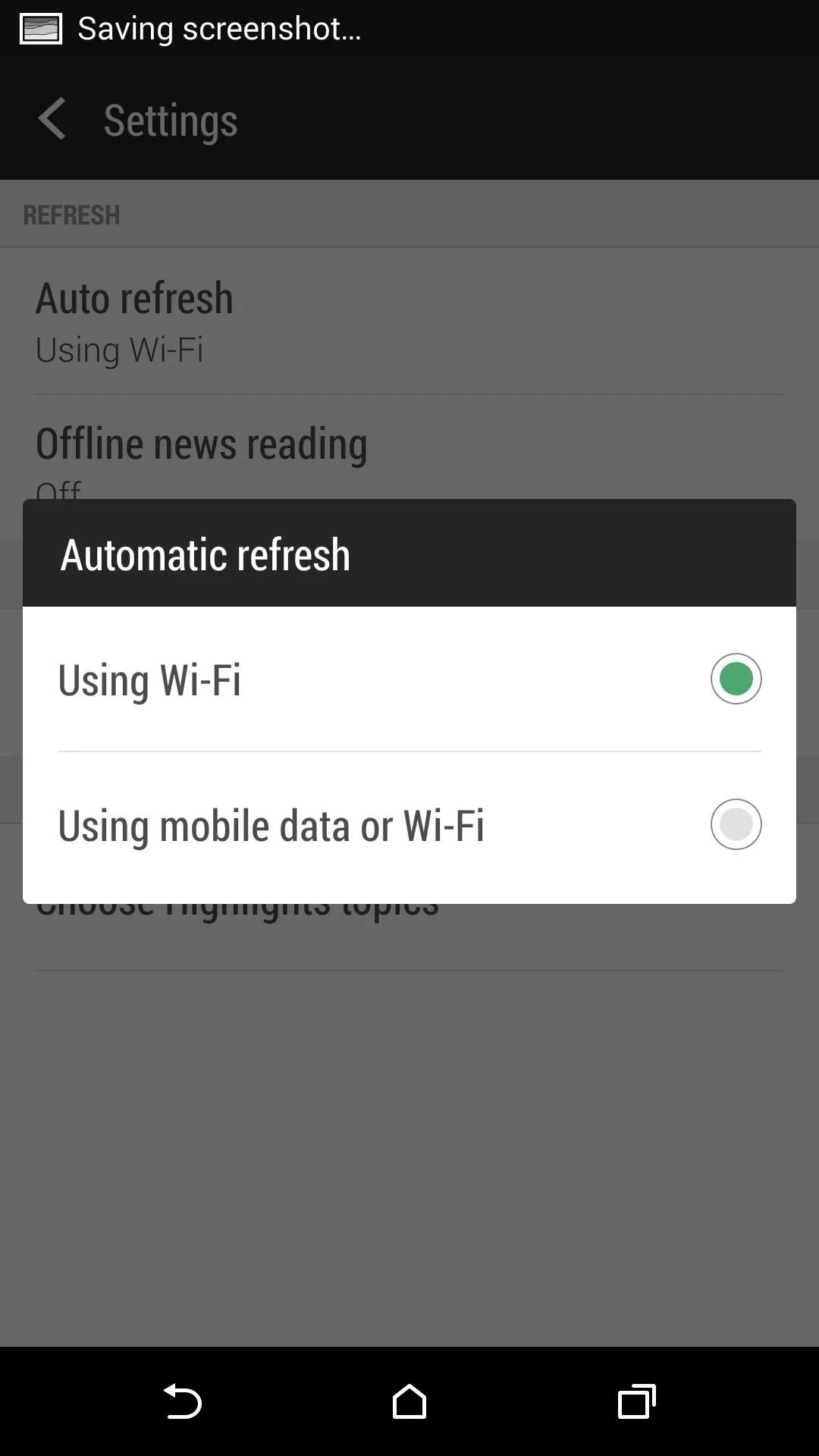
Task: Go back using the Settings arrow
Action: tap(52, 119)
